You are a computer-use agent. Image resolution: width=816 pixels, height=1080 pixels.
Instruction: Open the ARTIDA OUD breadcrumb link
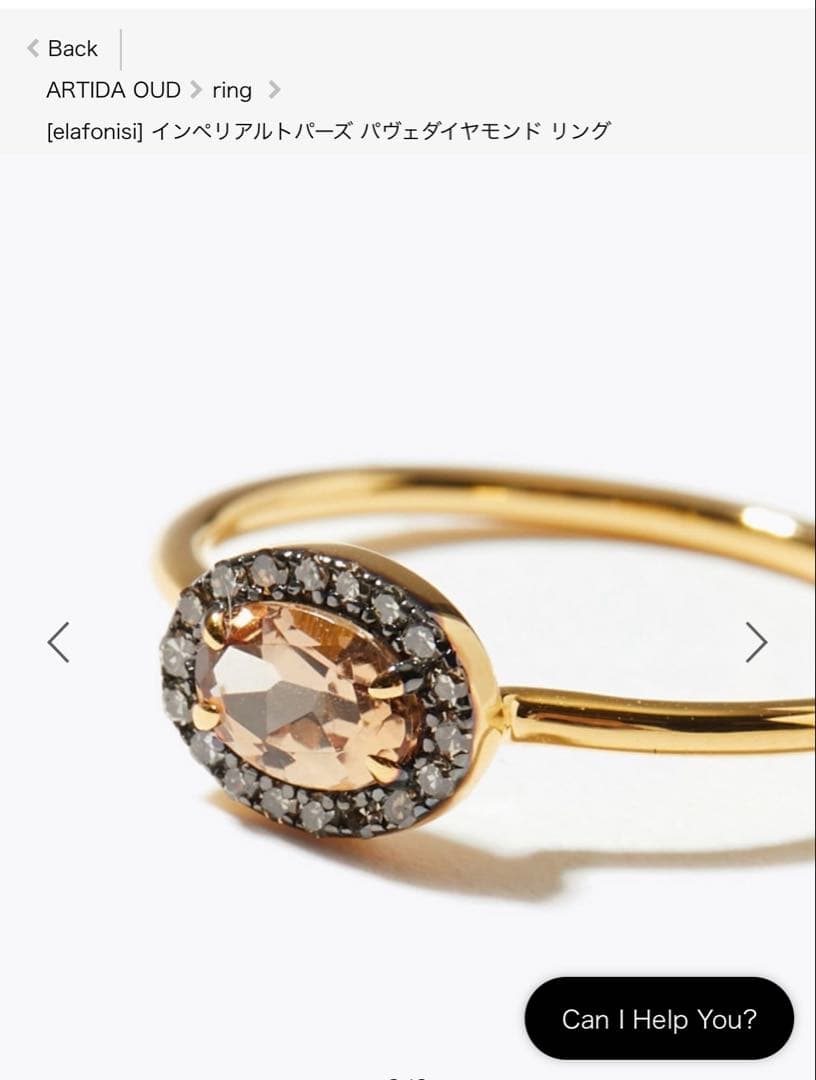tap(113, 90)
